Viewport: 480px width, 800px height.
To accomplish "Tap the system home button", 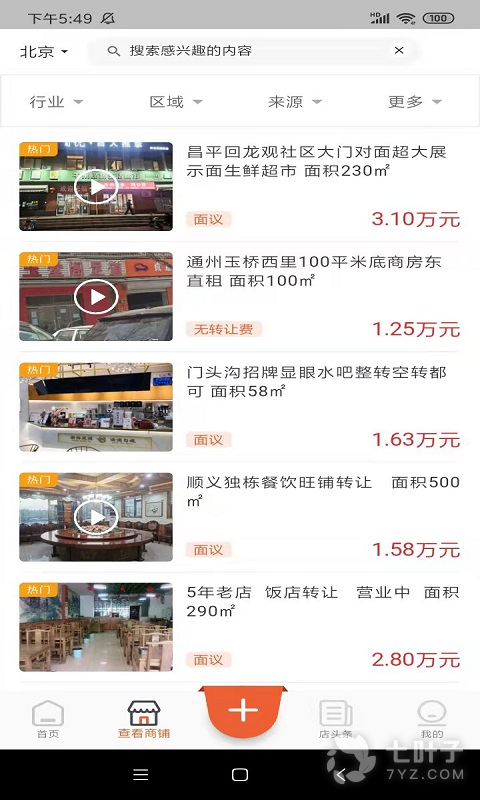I will pyautogui.click(x=240, y=774).
